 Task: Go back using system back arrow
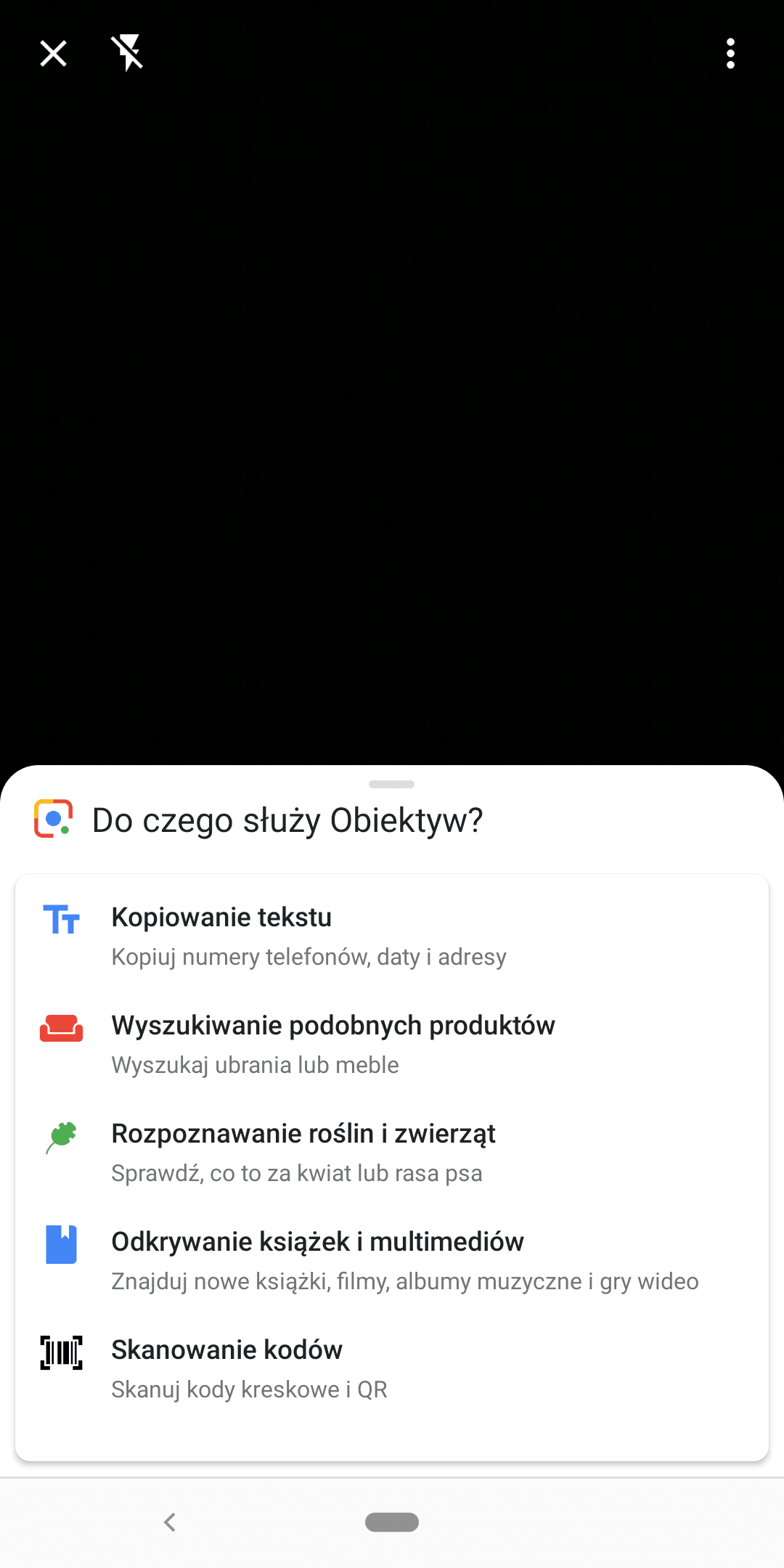click(x=170, y=1522)
